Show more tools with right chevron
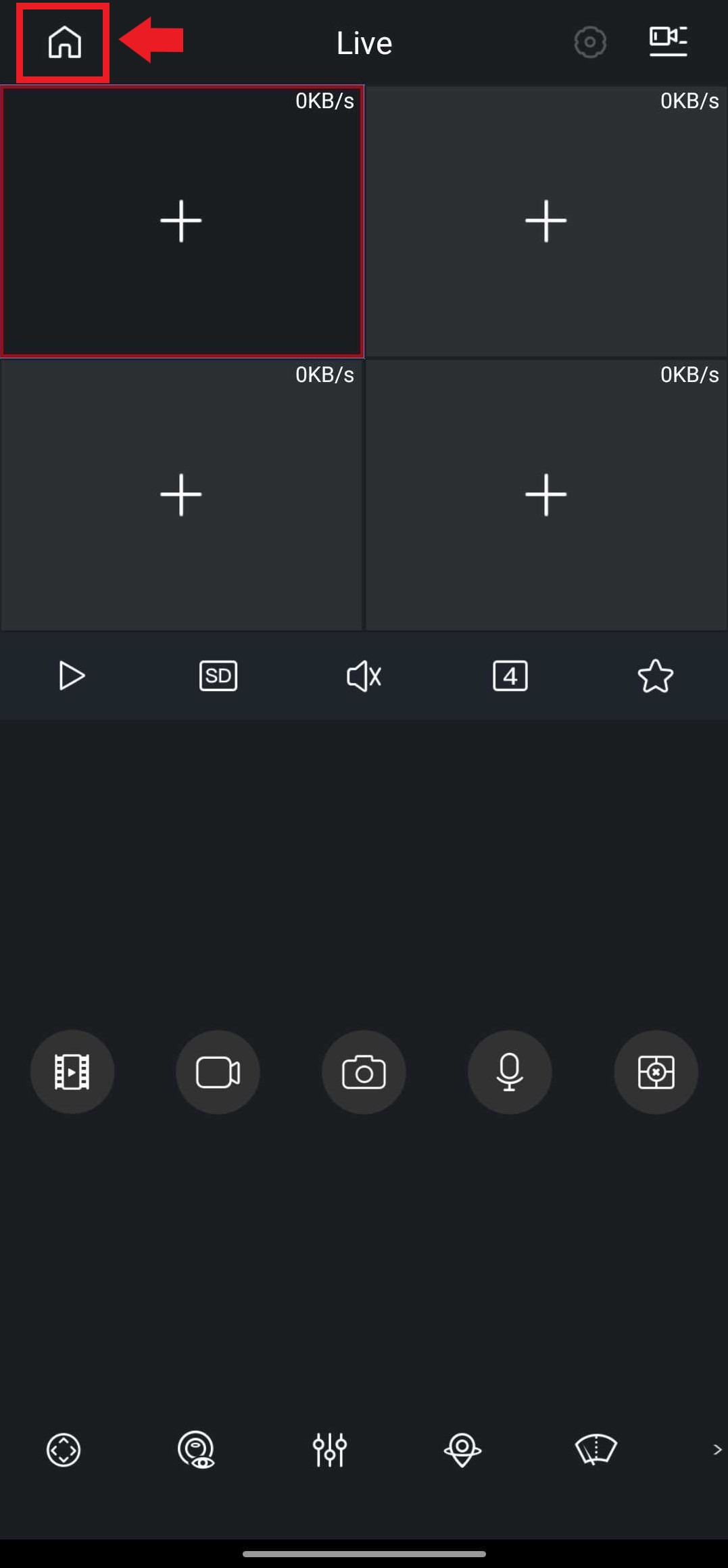Screen dimensions: 728x1568 coord(717,1450)
